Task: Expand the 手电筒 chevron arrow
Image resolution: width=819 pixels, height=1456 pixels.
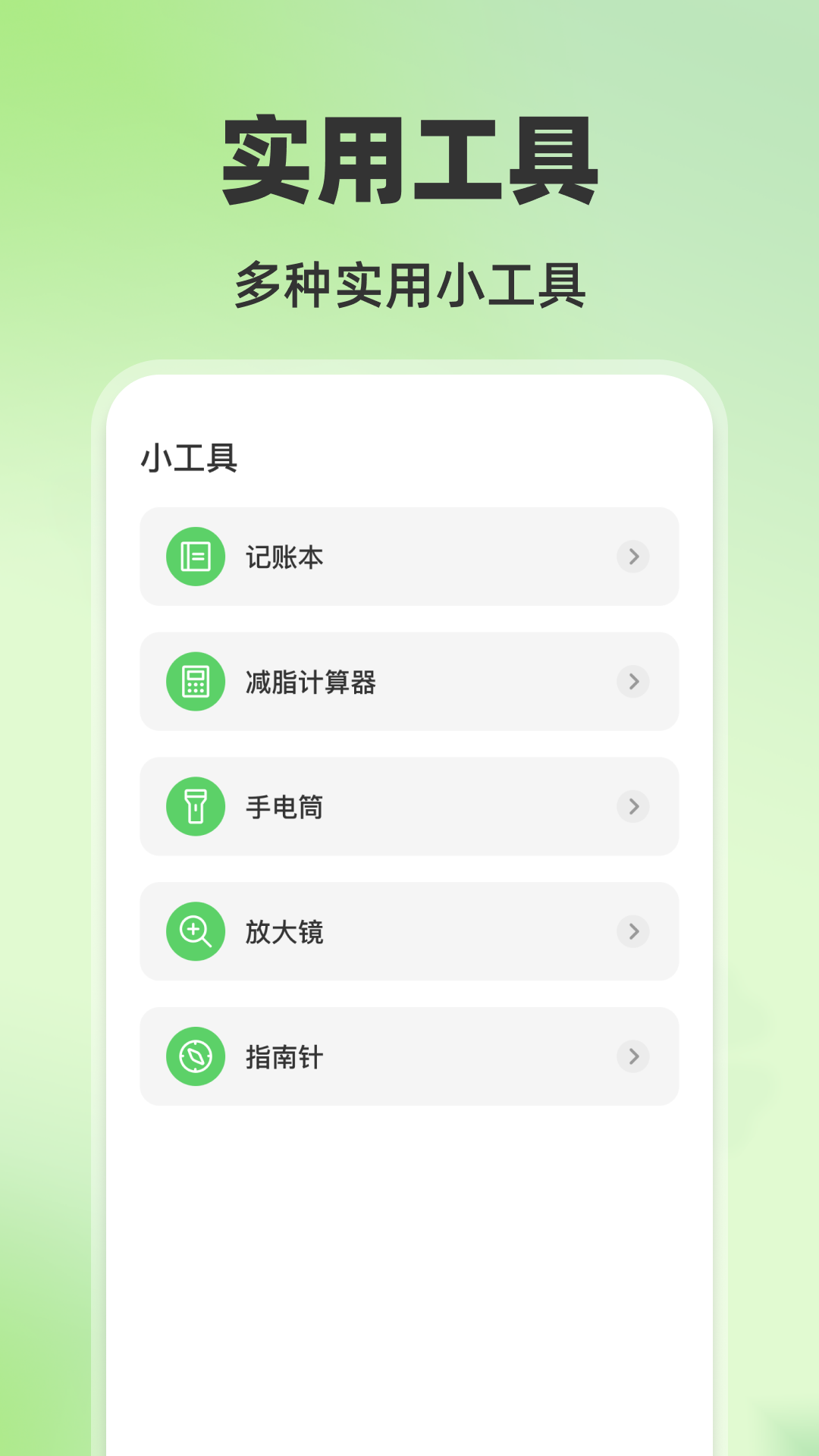Action: 633,807
